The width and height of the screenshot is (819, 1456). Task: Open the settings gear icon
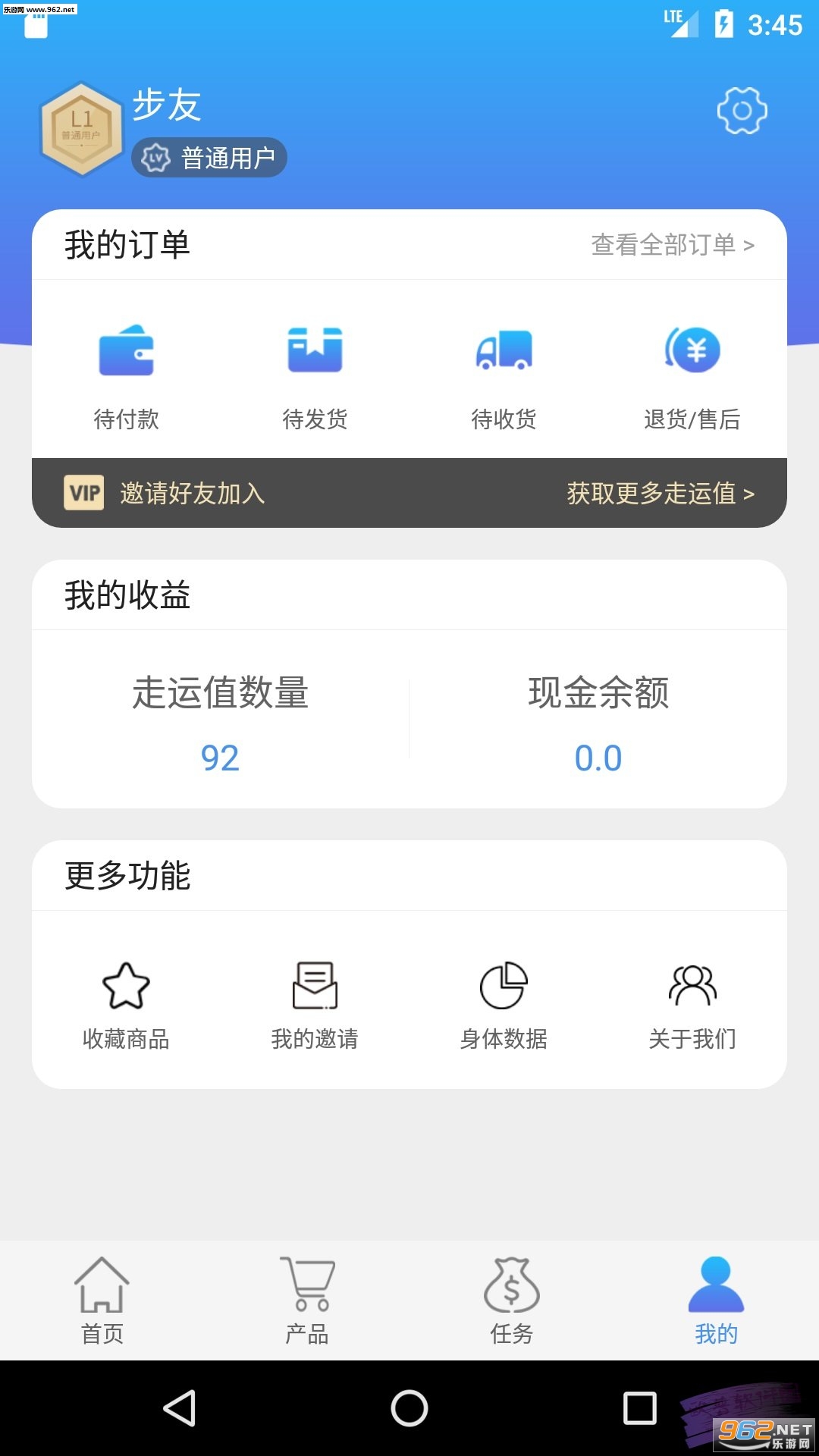[x=742, y=111]
